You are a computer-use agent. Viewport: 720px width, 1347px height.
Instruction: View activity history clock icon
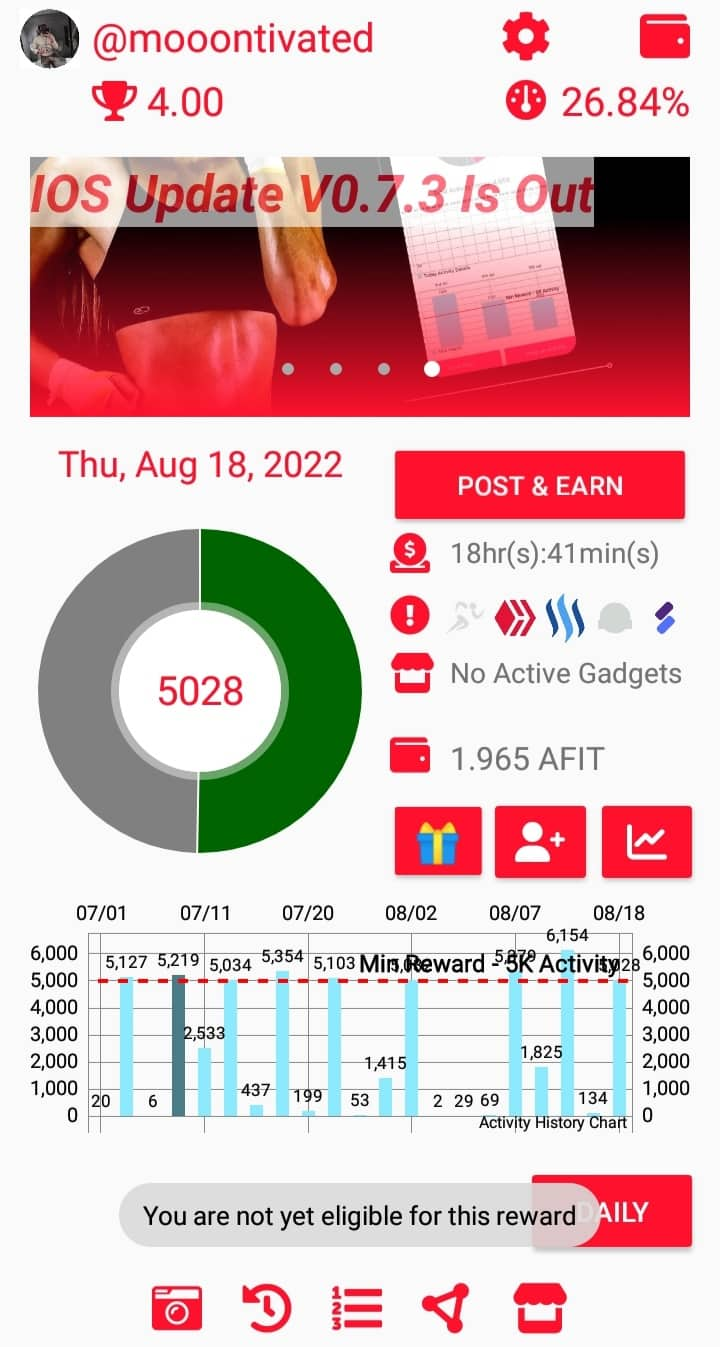(x=266, y=1306)
